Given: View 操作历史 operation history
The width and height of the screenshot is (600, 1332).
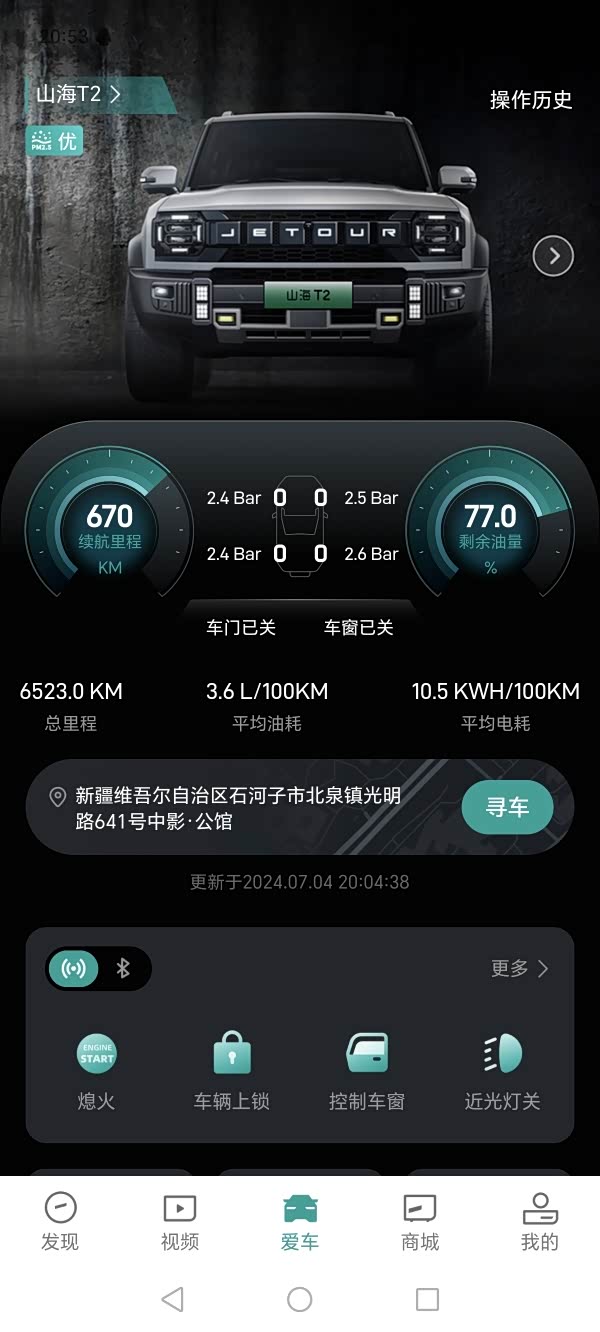Looking at the screenshot, I should [x=530, y=99].
